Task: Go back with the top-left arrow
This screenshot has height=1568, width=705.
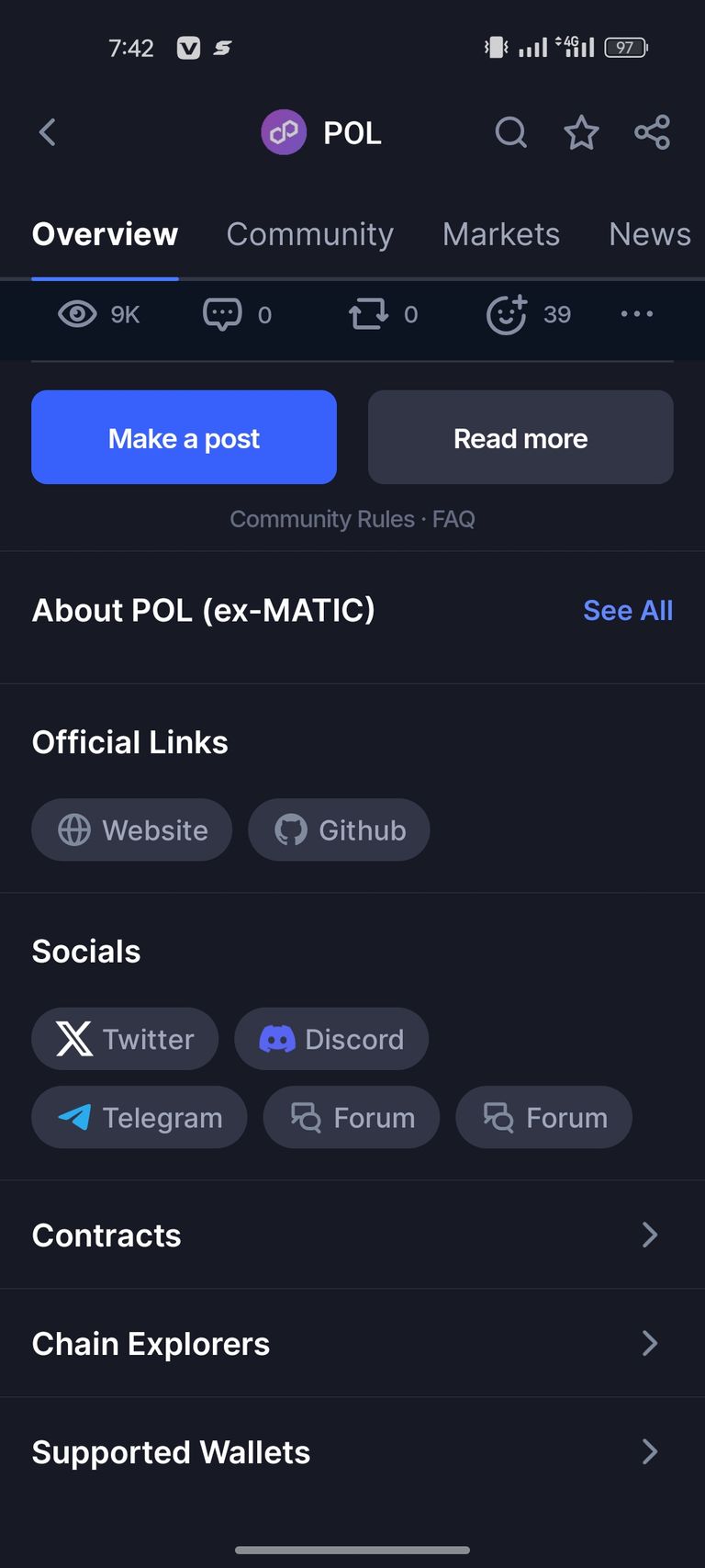Action: (x=48, y=132)
